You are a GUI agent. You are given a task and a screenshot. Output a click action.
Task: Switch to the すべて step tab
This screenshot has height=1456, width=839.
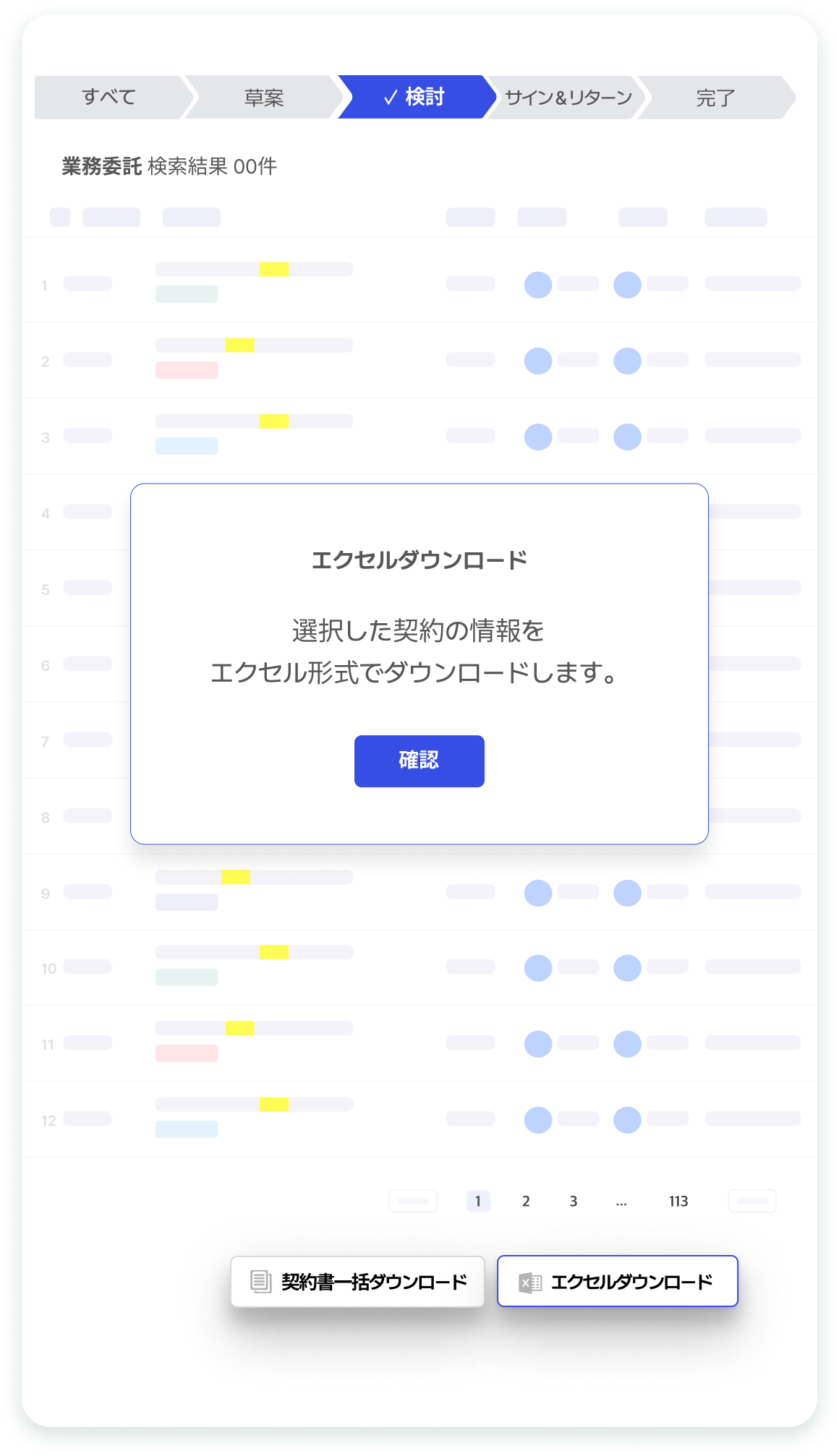click(x=110, y=96)
